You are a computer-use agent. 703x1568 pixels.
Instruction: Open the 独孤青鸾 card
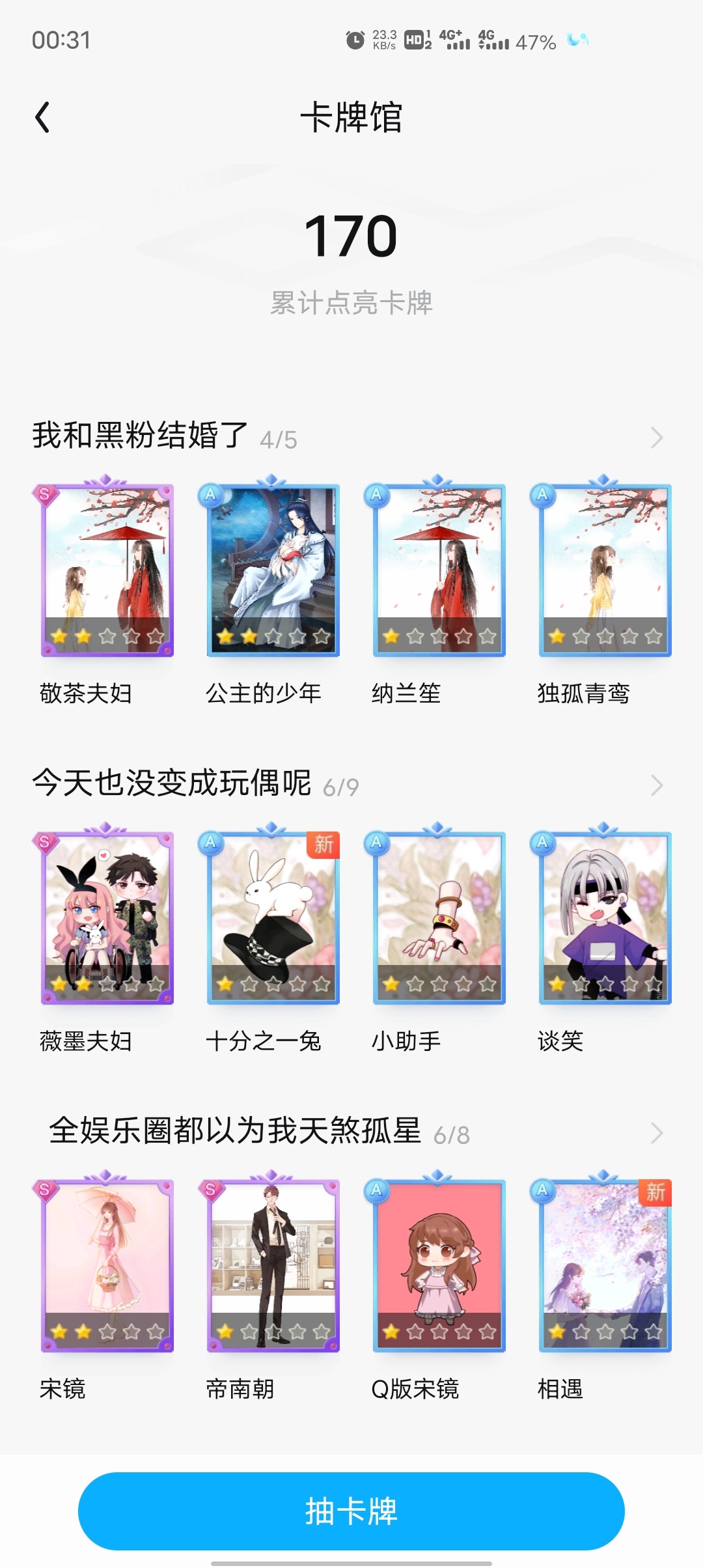coord(605,570)
